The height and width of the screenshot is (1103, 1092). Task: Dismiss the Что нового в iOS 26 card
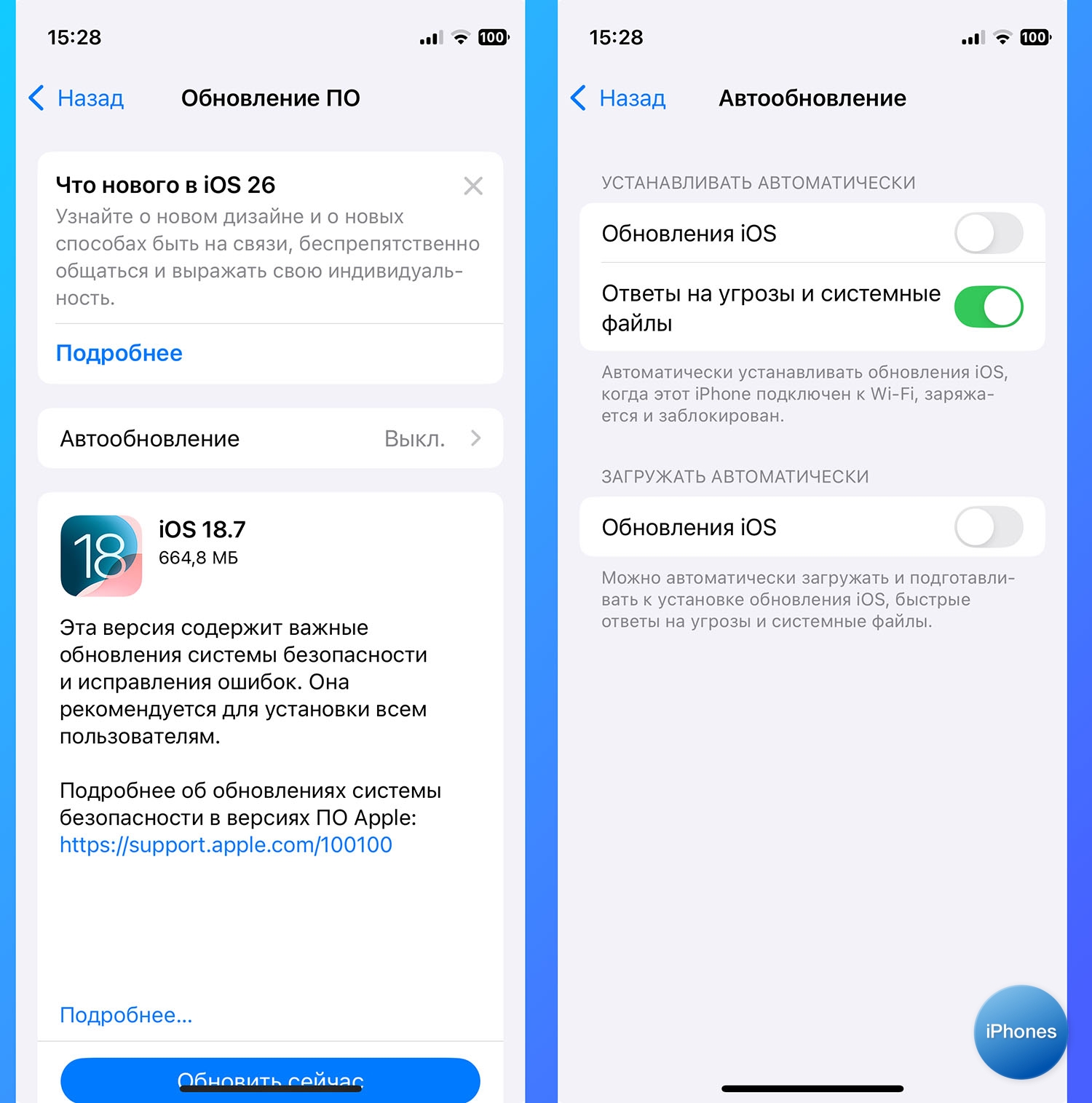click(x=473, y=186)
